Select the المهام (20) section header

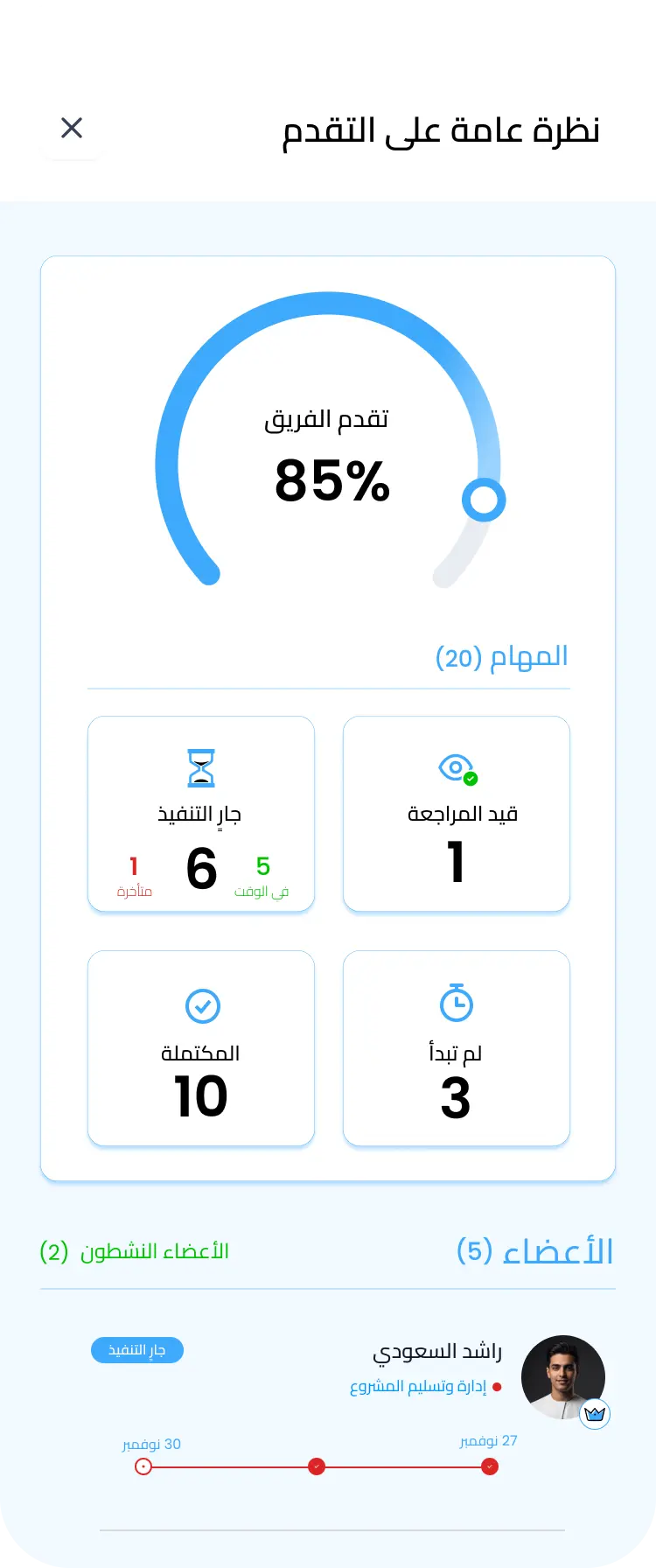(x=503, y=656)
